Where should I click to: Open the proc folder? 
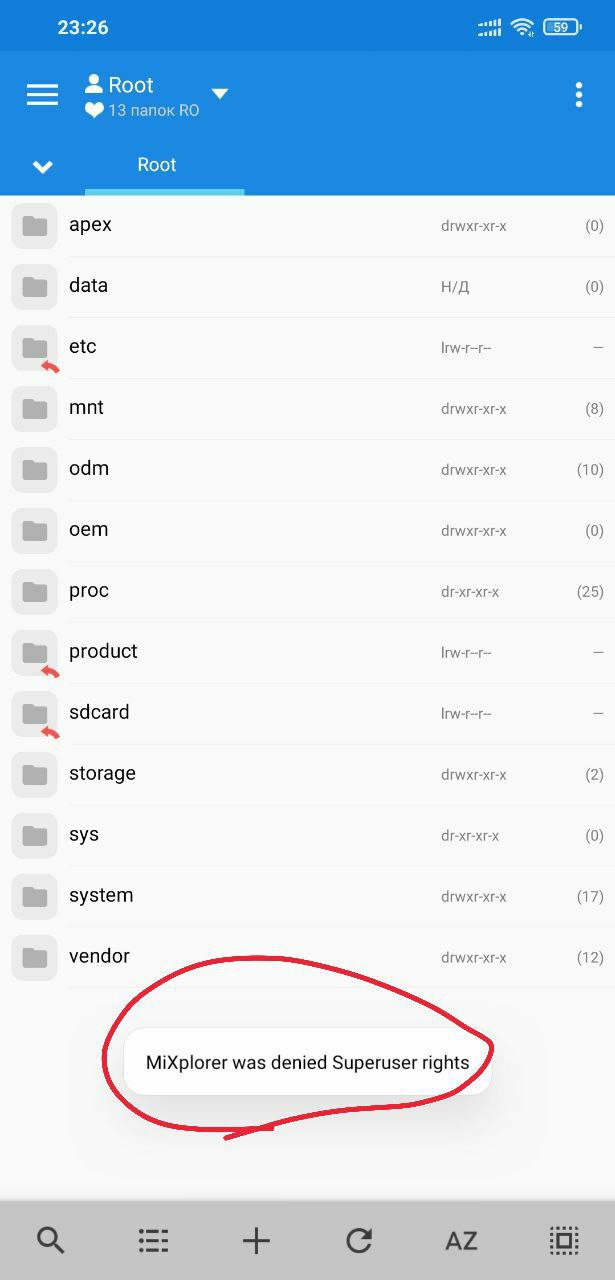(x=307, y=592)
